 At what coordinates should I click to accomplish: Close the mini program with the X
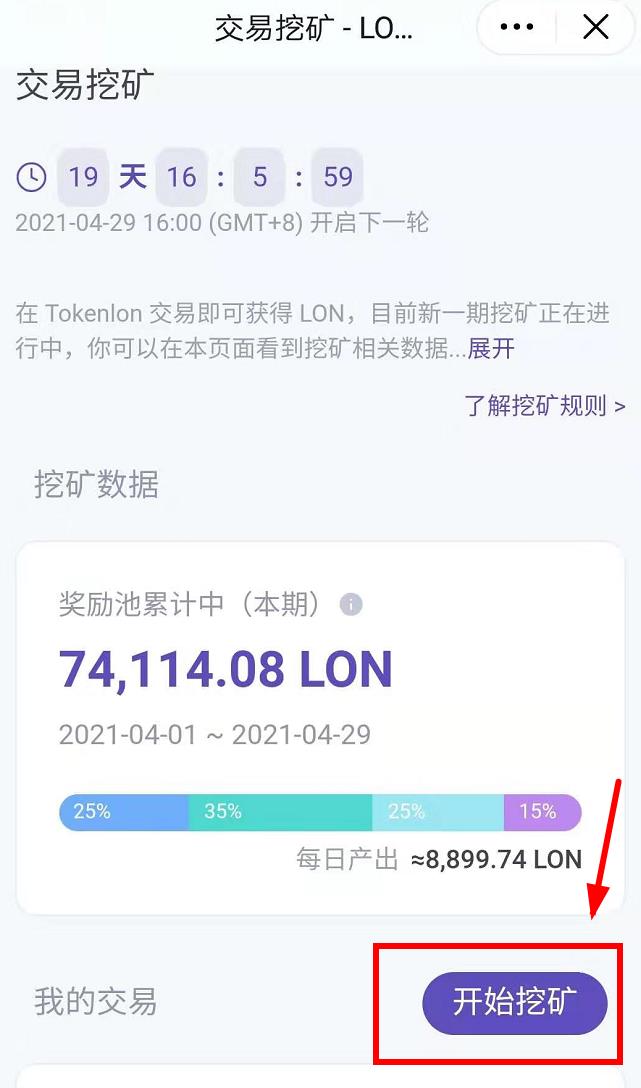coord(595,28)
